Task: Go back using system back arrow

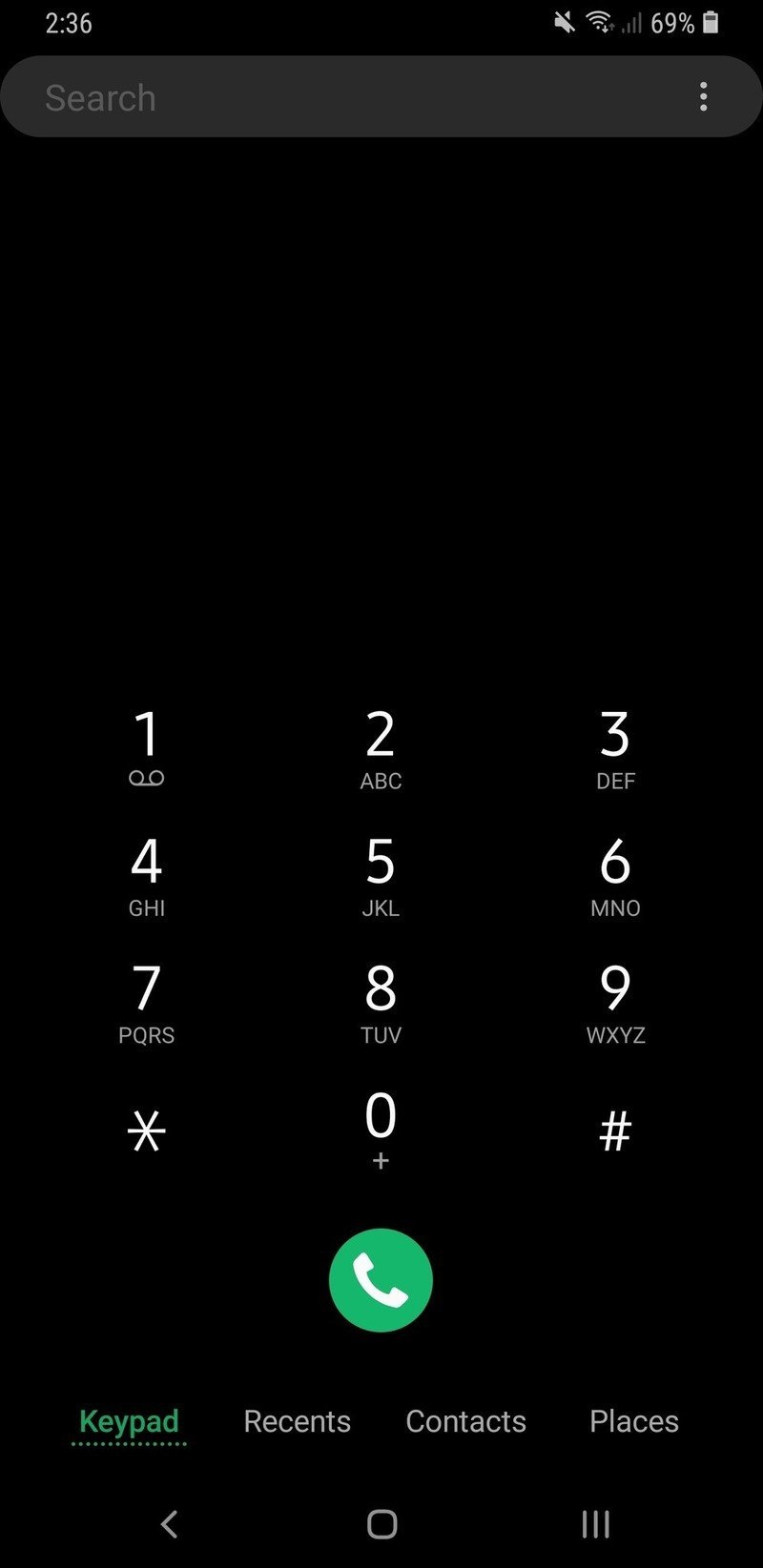Action: point(170,1524)
